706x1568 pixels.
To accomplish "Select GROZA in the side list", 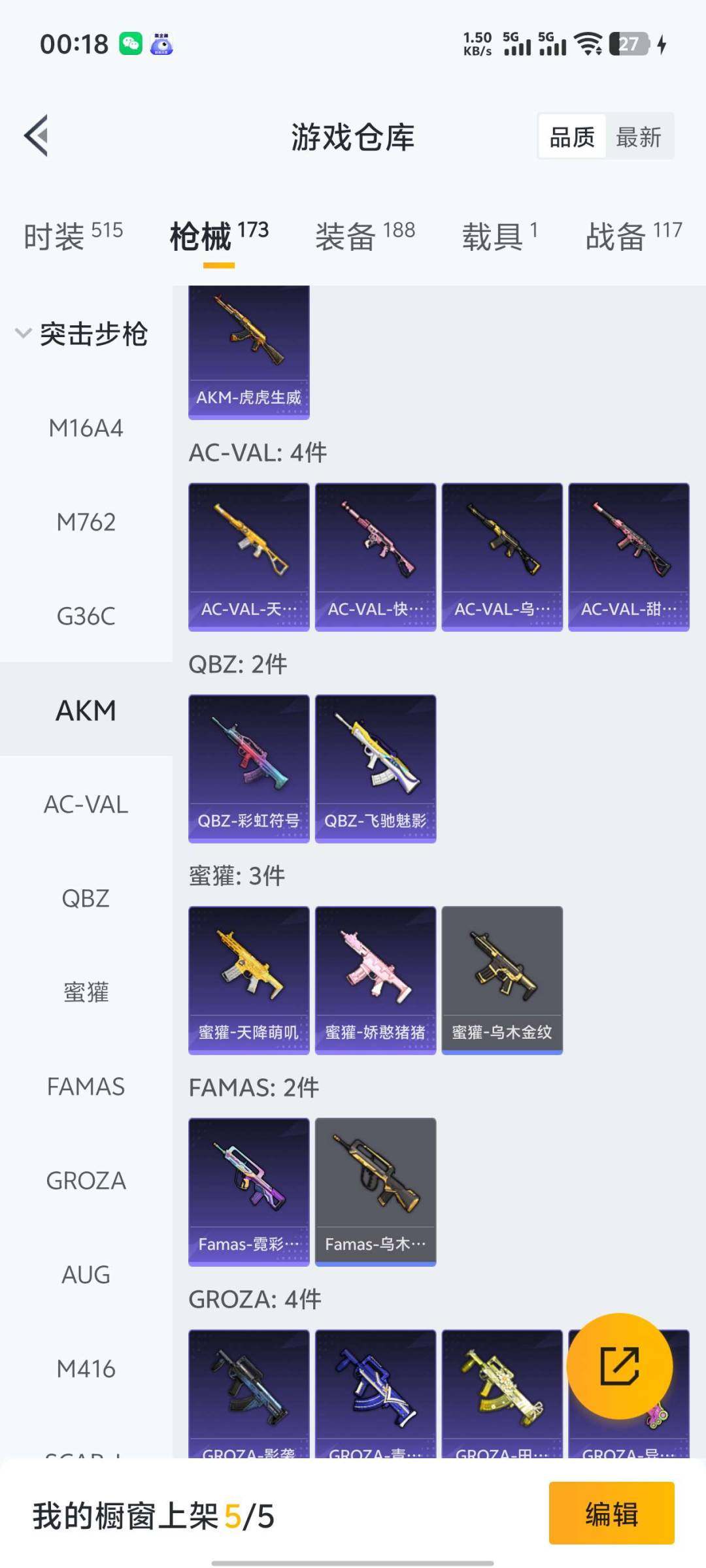I will [x=86, y=1181].
